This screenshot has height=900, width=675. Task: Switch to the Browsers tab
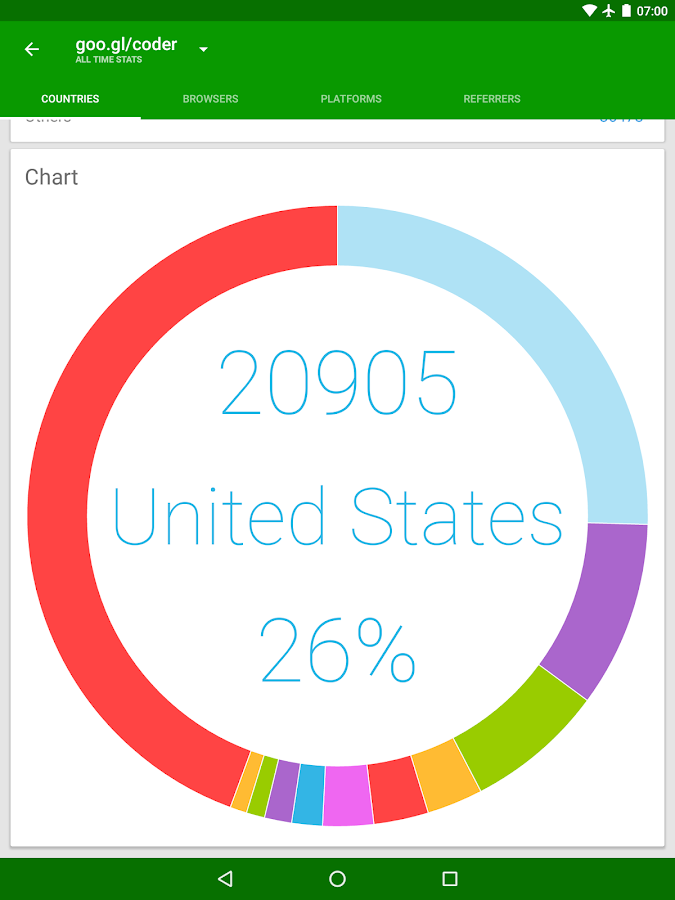(210, 99)
